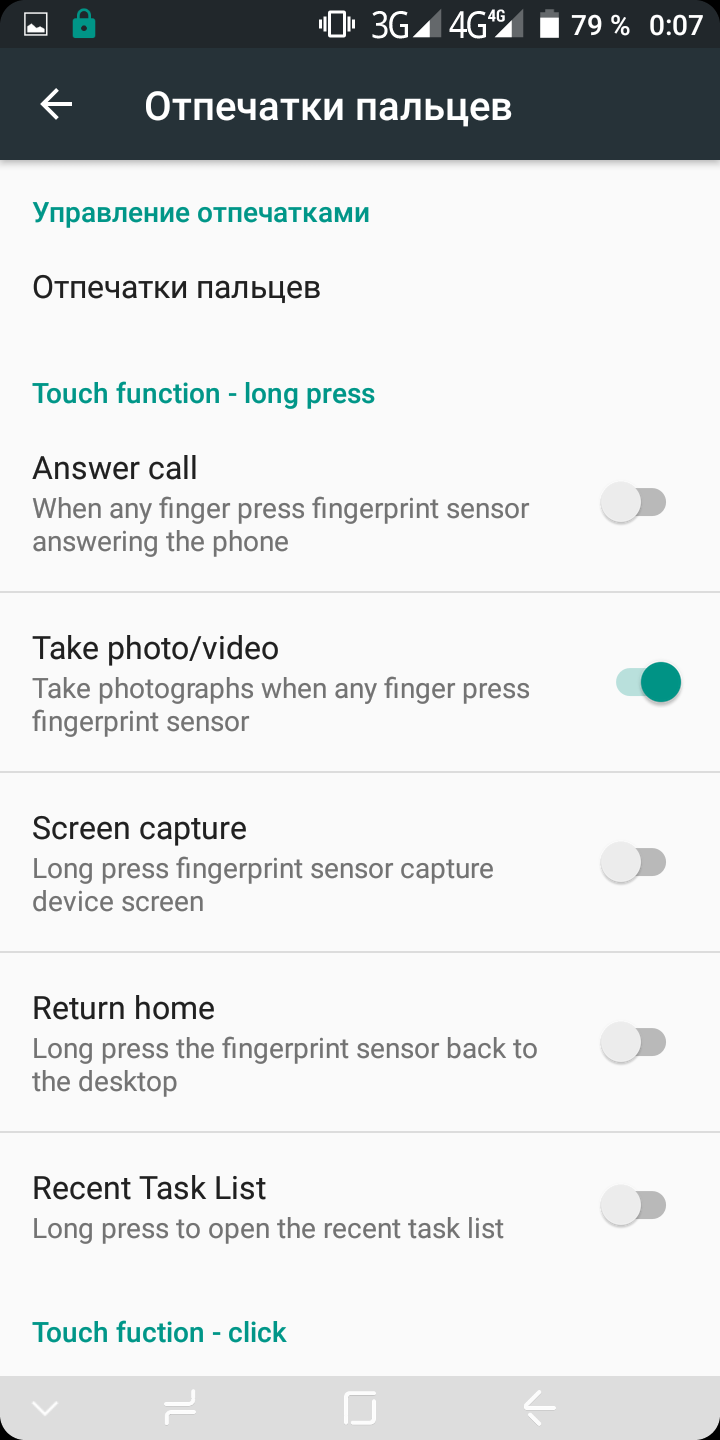Hide the navigation bar with the chevron
The image size is (720, 1440).
point(45,1408)
